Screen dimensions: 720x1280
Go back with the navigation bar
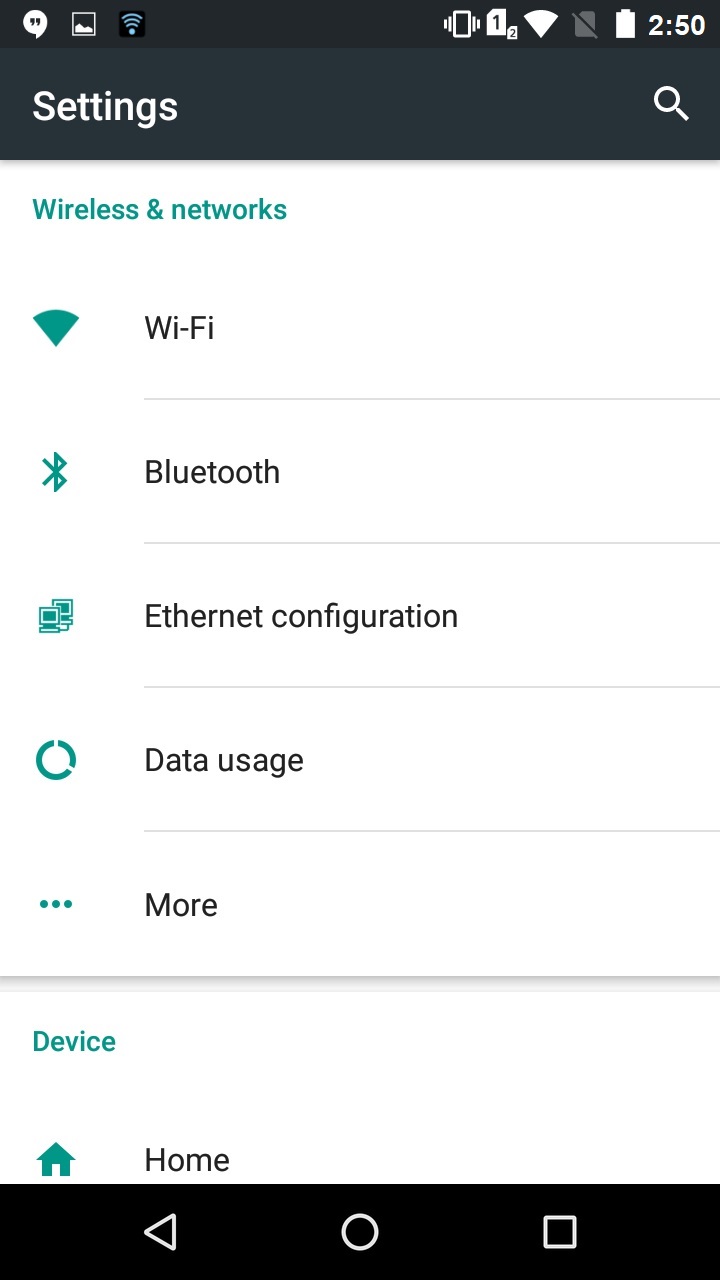(160, 1232)
